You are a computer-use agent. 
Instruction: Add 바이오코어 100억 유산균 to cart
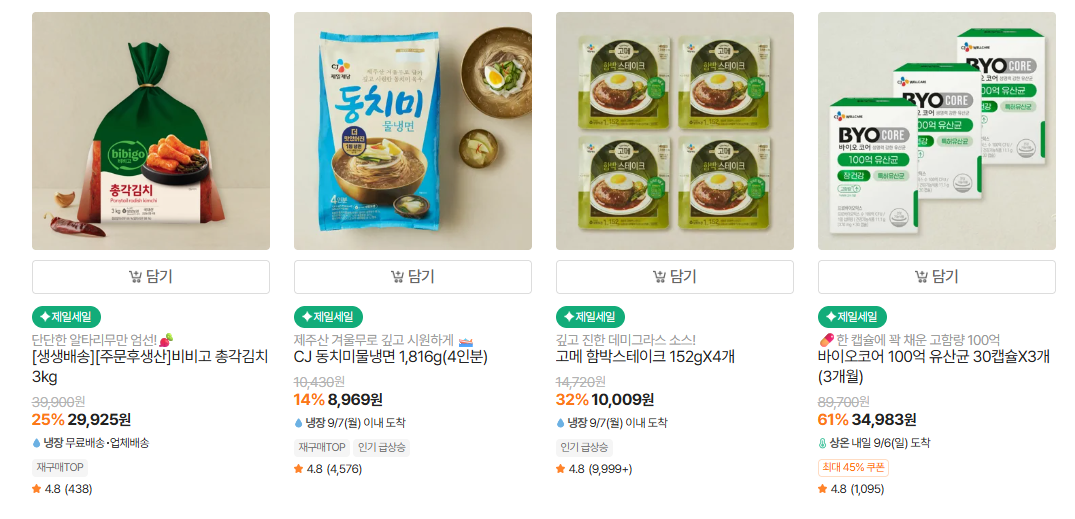pyautogui.click(x=937, y=277)
